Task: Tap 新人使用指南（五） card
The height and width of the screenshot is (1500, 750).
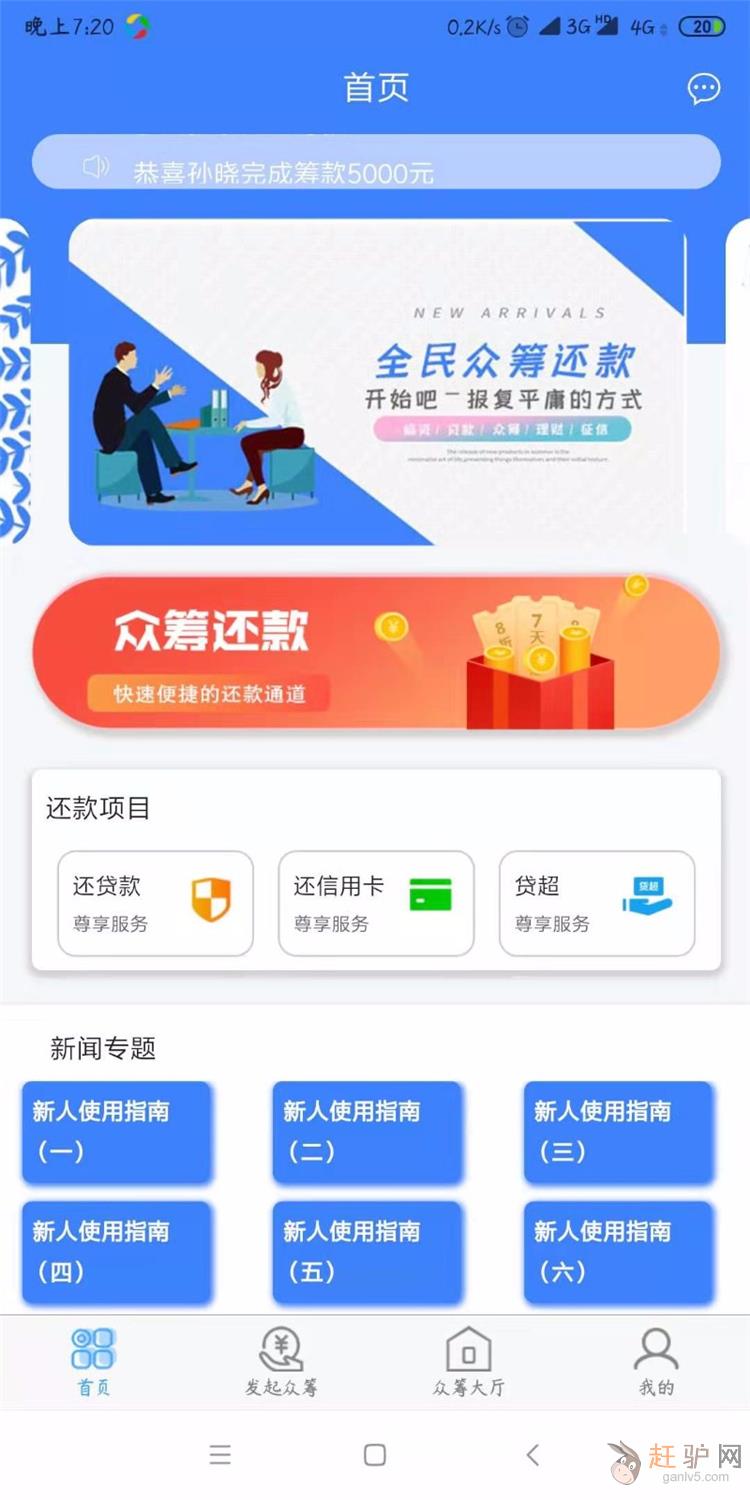Action: (368, 1252)
